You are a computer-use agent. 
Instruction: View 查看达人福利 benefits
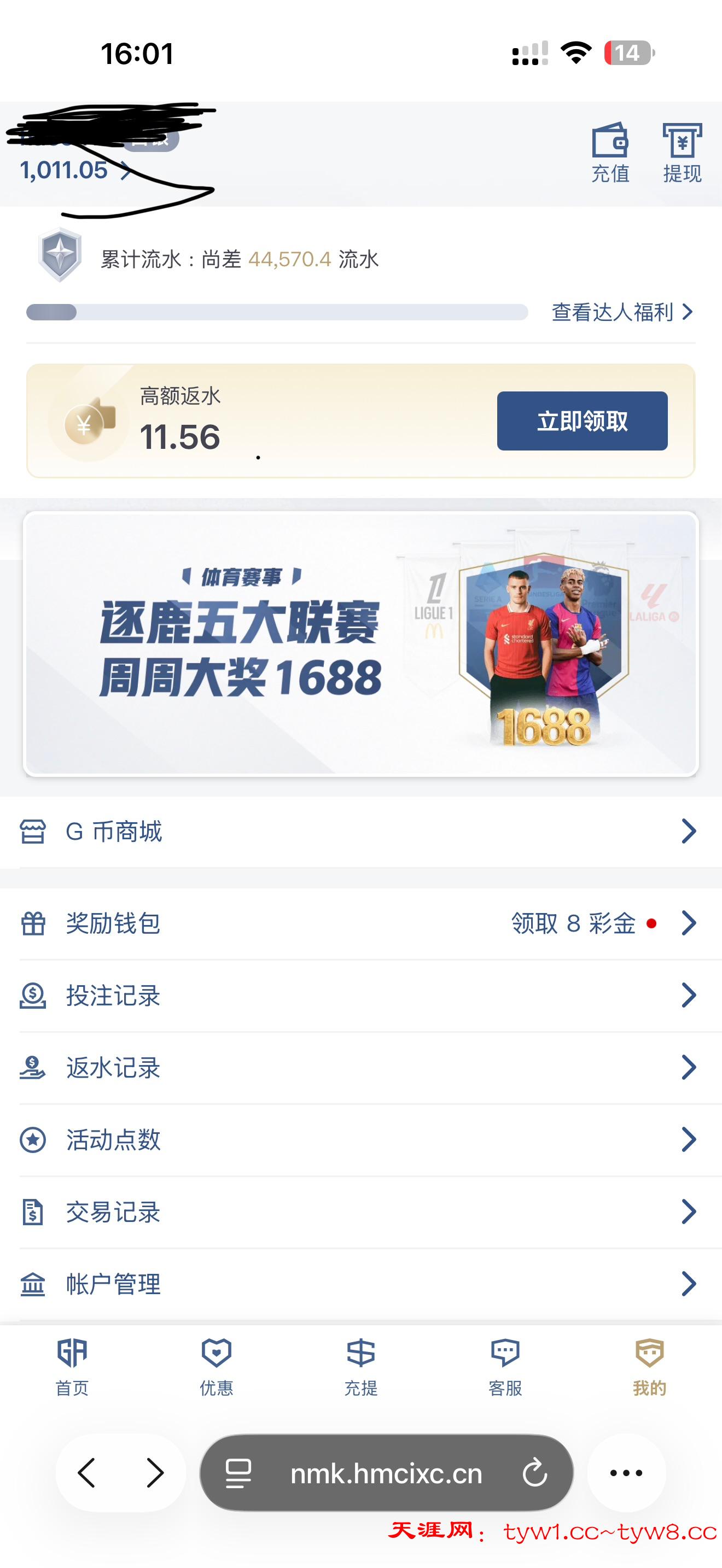click(621, 312)
